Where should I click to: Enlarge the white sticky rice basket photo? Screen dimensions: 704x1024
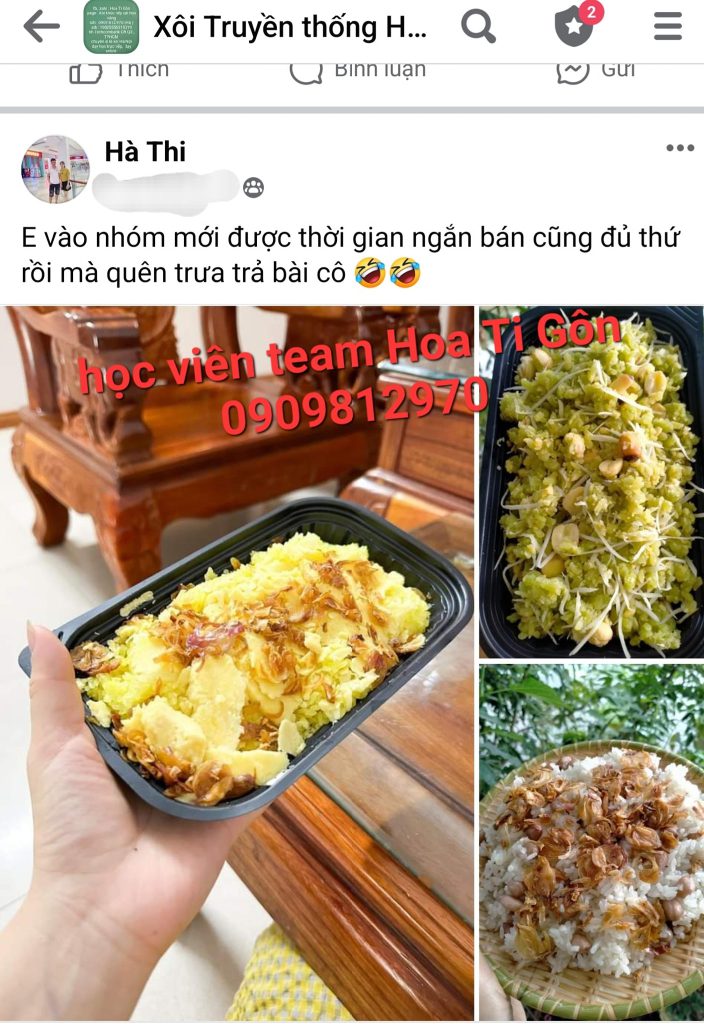coord(591,842)
